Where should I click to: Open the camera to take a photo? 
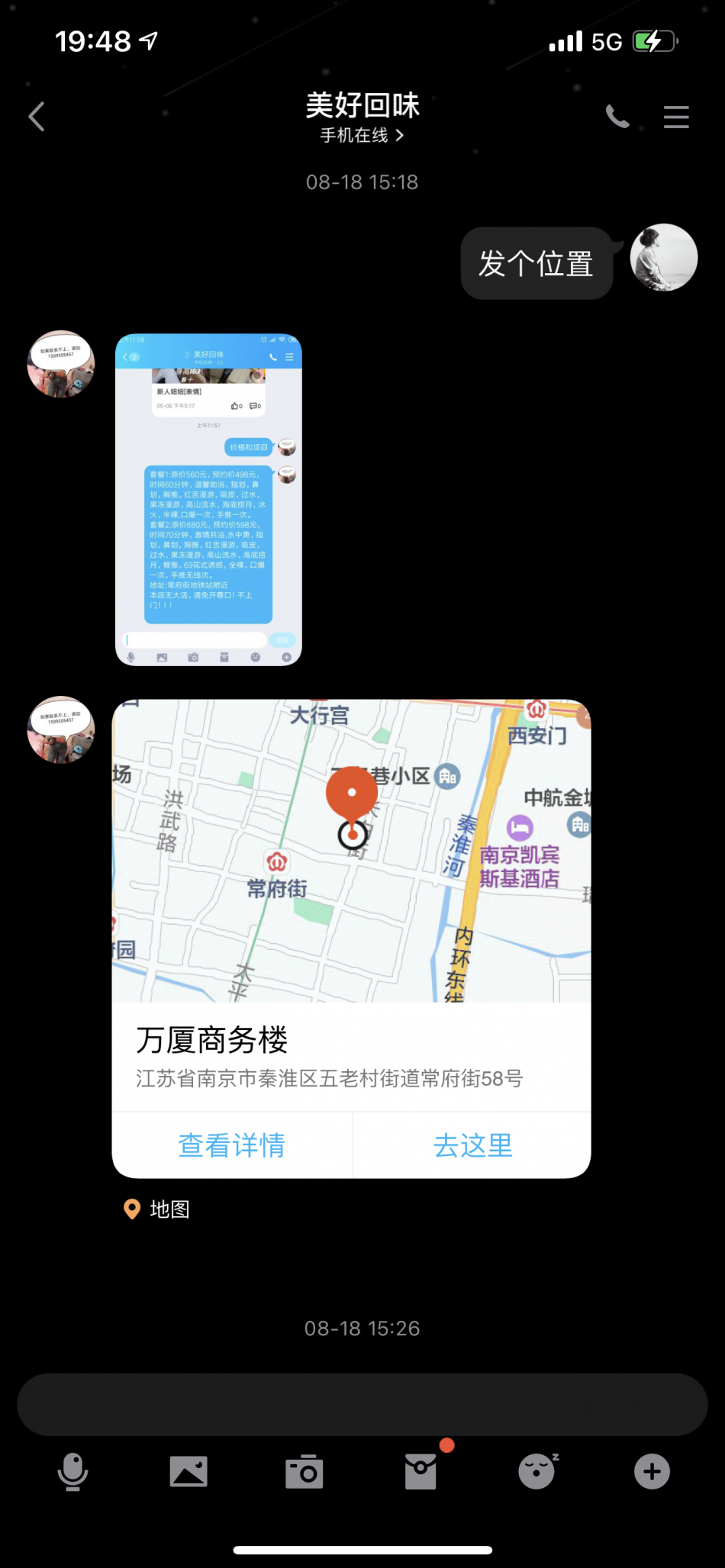[304, 1472]
